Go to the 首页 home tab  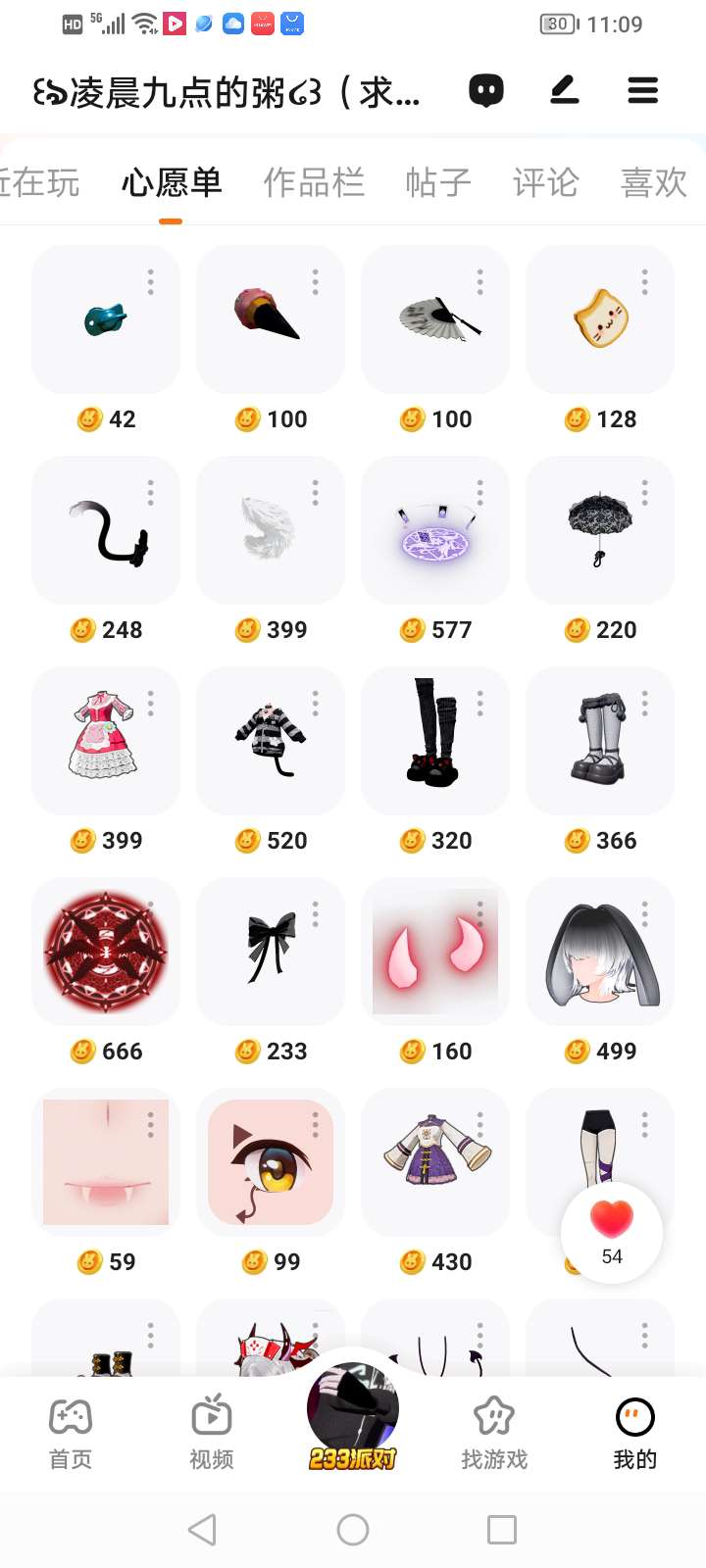[71, 1433]
